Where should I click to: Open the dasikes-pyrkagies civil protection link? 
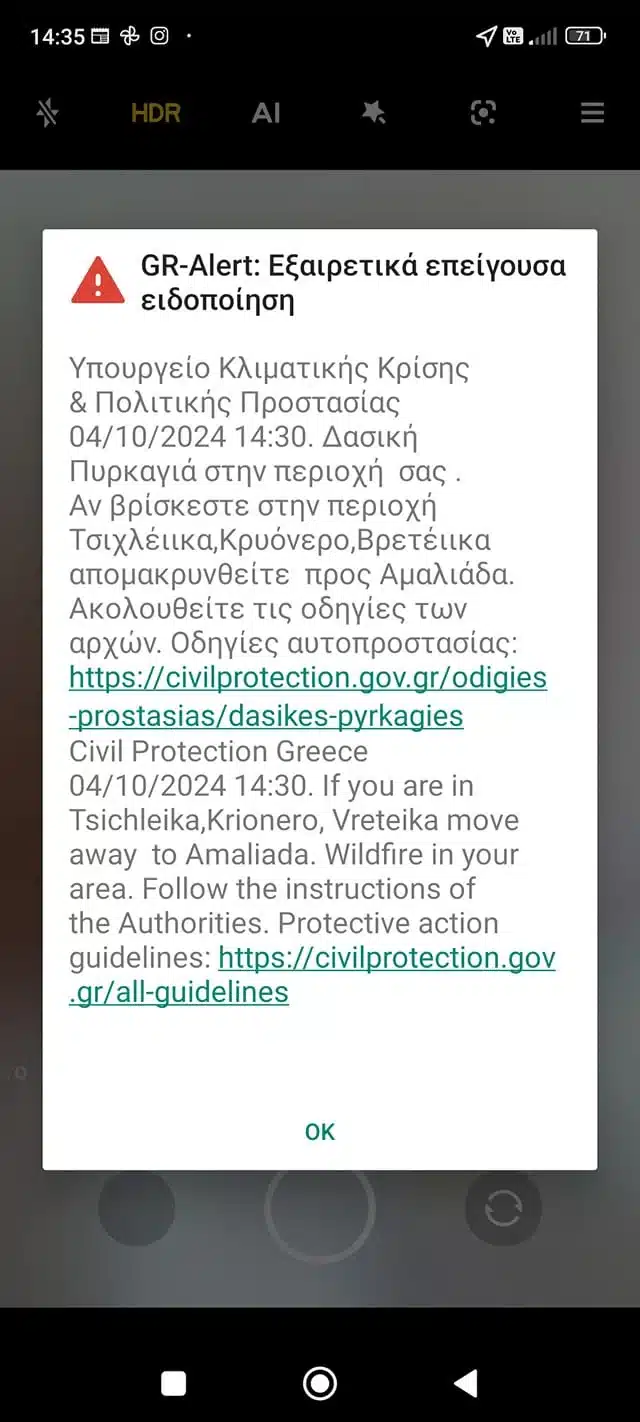pyautogui.click(x=307, y=696)
